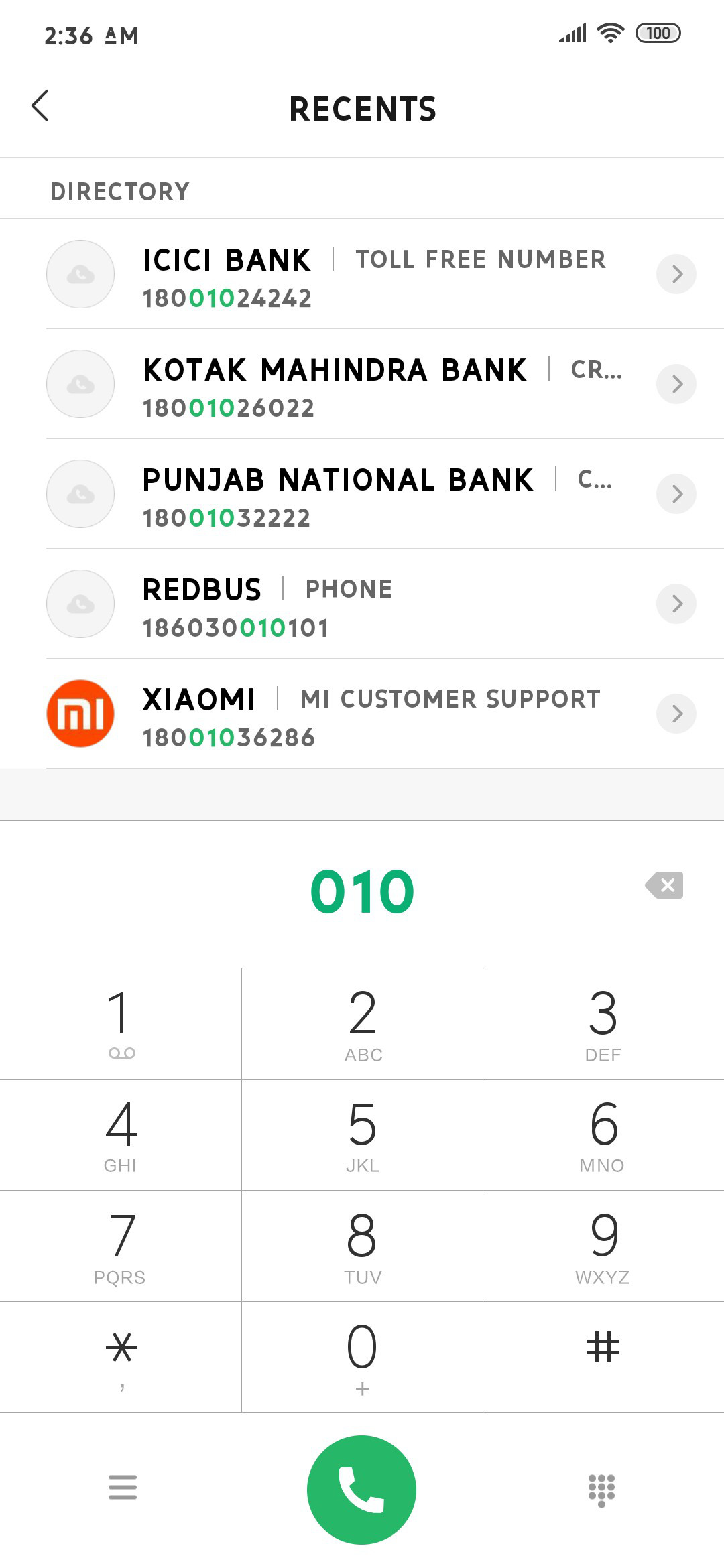The width and height of the screenshot is (724, 1568).
Task: Call ICICI Bank toll free number
Action: pyautogui.click(x=362, y=274)
